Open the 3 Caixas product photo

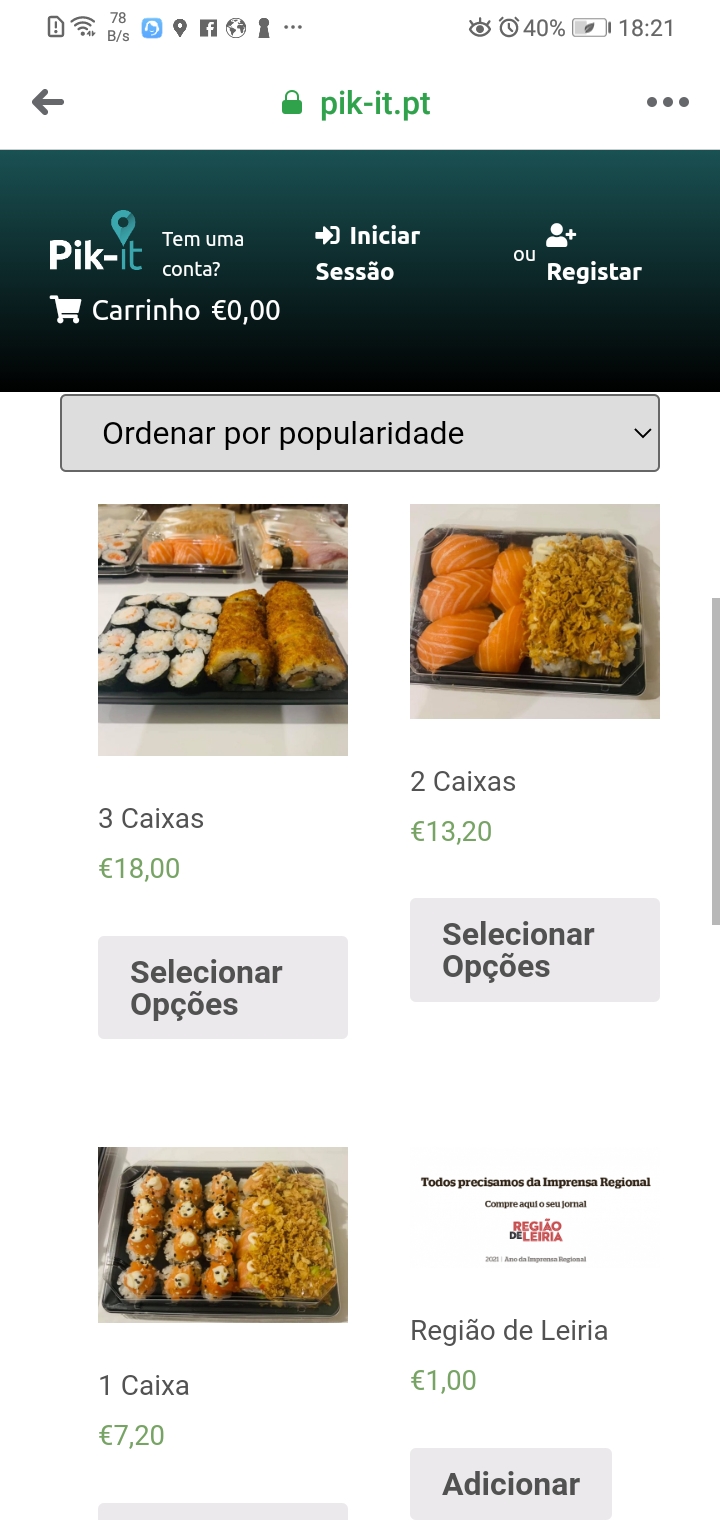(x=223, y=629)
